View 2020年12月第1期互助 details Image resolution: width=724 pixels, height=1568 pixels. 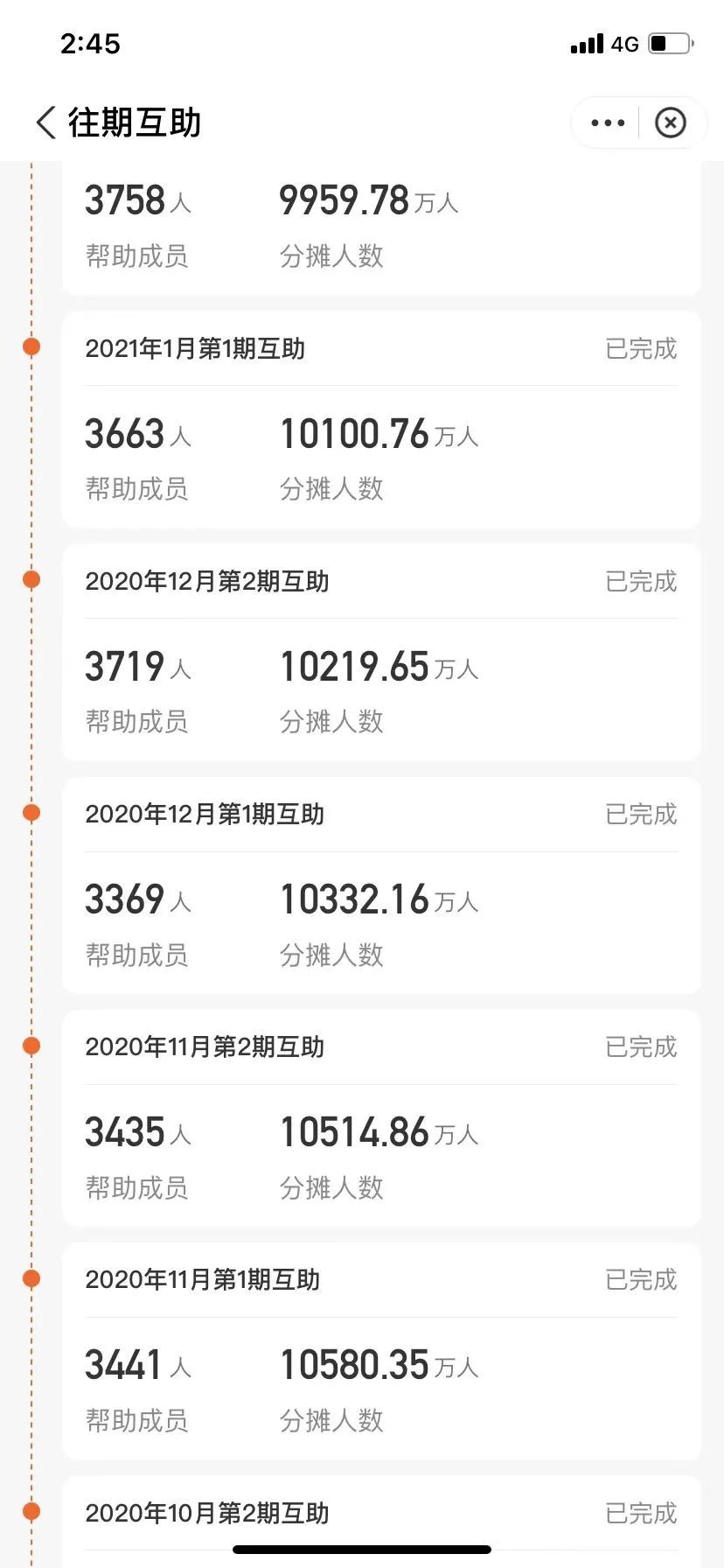(x=381, y=885)
